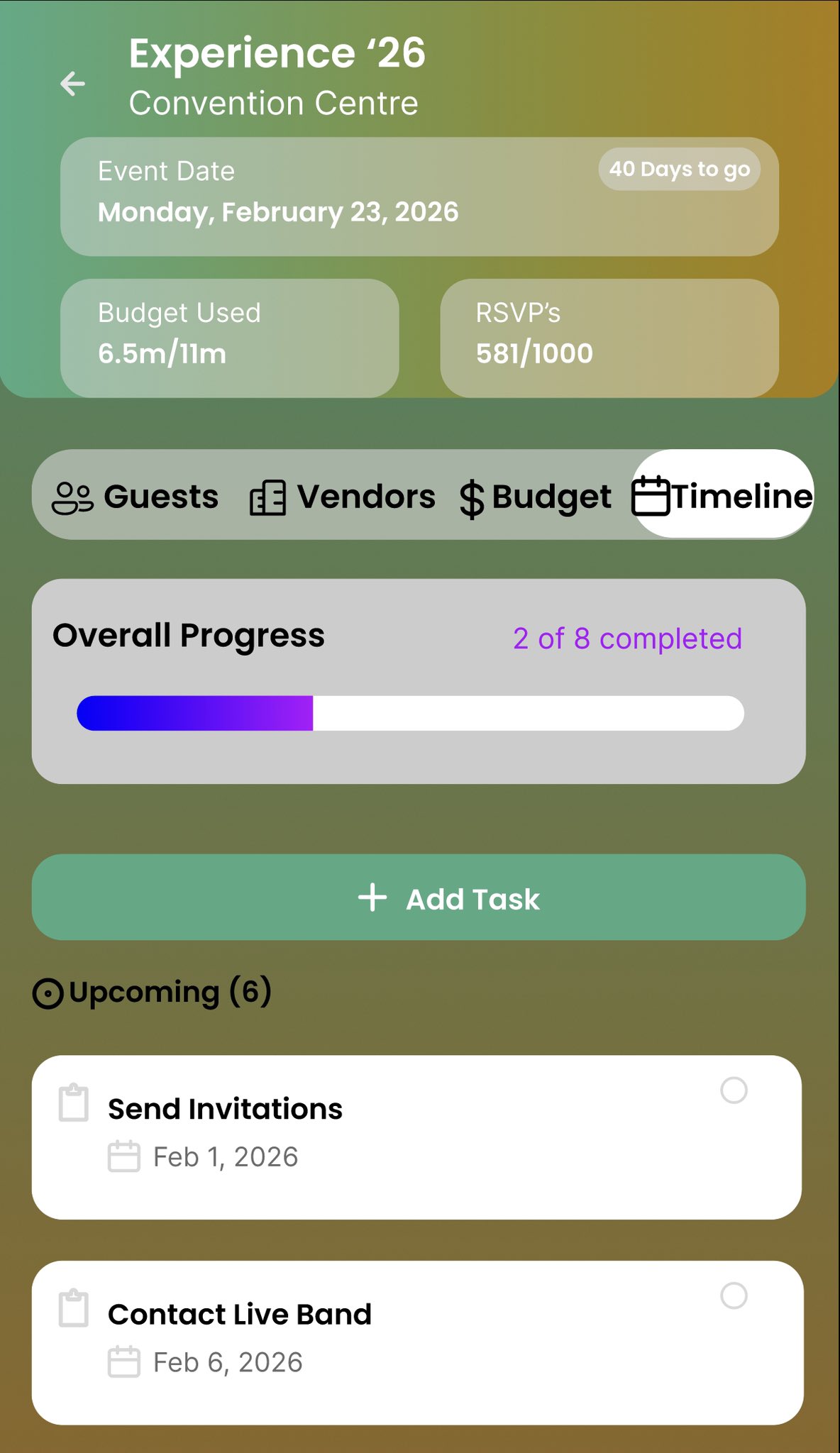Add a new task
Image resolution: width=840 pixels, height=1453 pixels.
pyautogui.click(x=419, y=897)
